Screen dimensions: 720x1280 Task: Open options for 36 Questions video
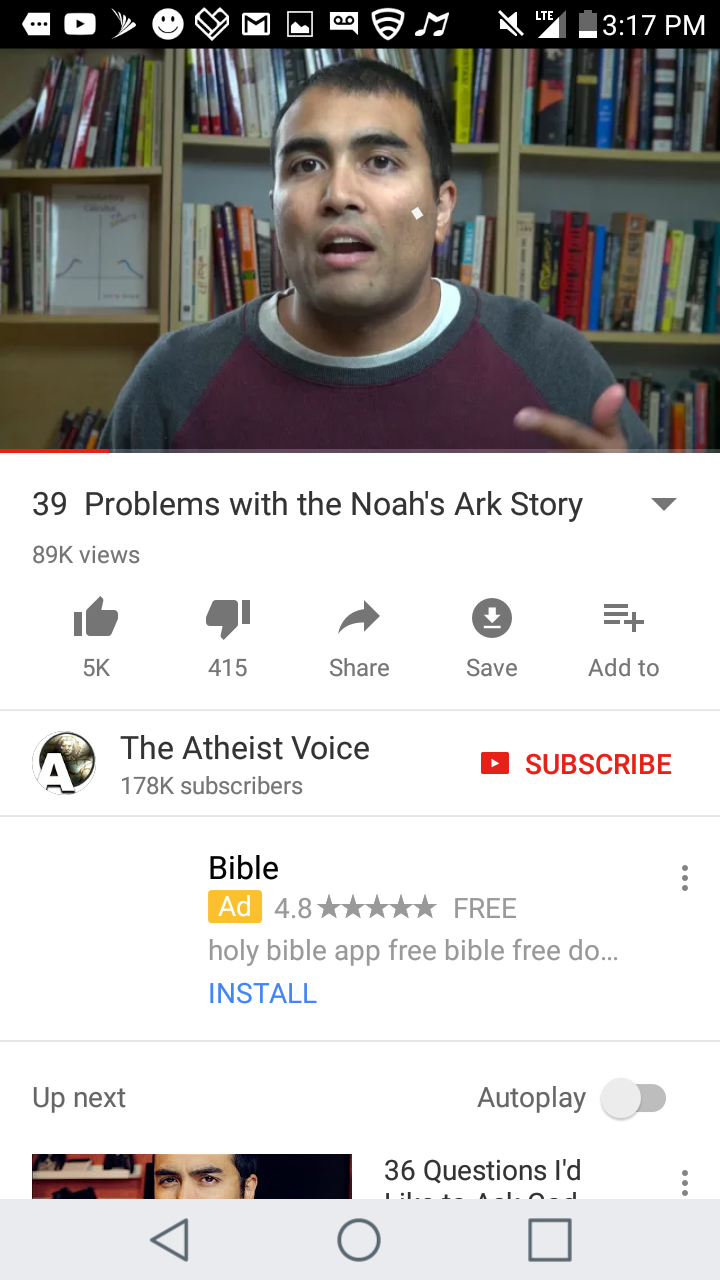[684, 1182]
